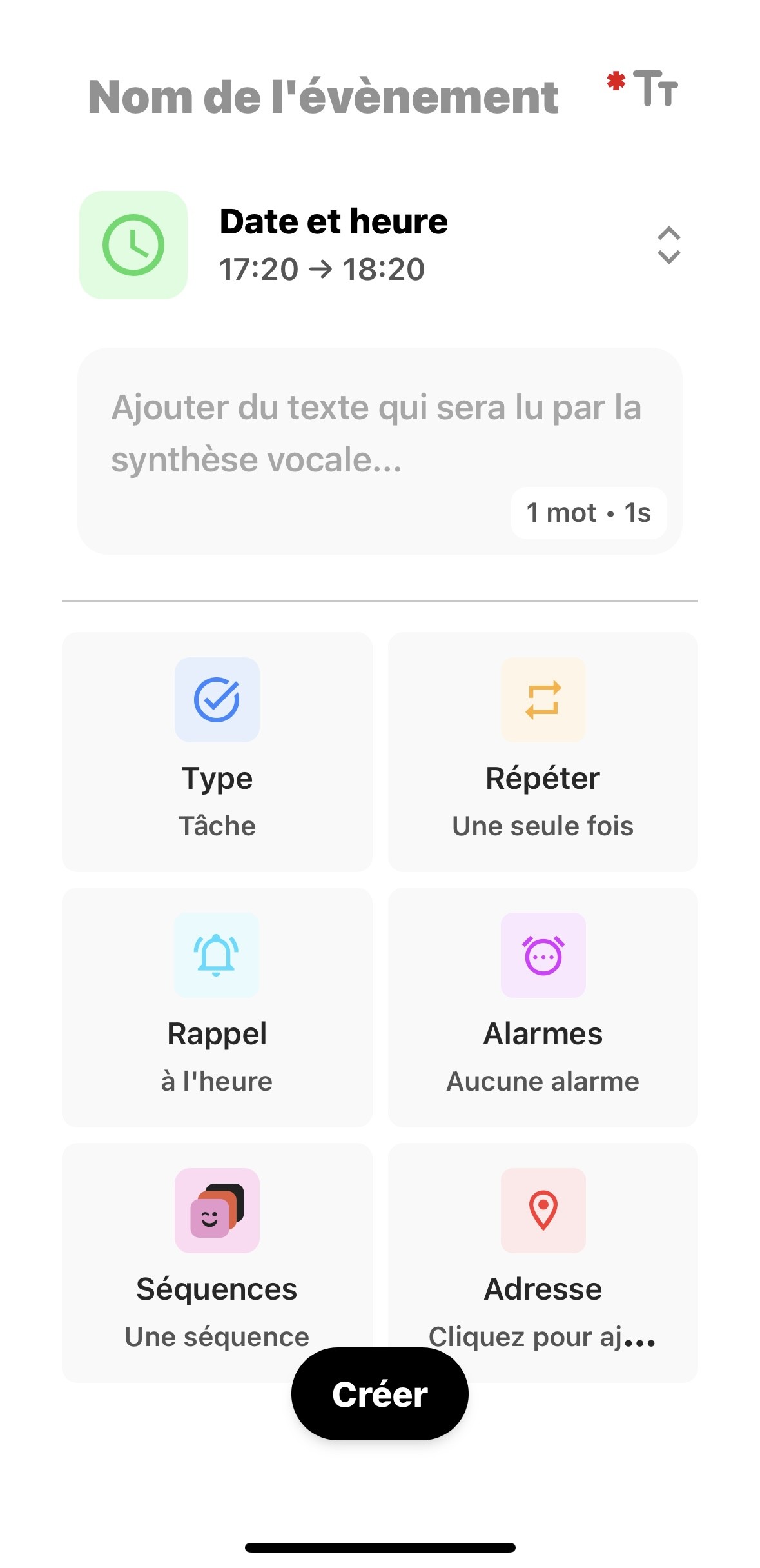Select the red map pin Adresse icon
This screenshot has width=760, height=1568.
pyautogui.click(x=543, y=1211)
